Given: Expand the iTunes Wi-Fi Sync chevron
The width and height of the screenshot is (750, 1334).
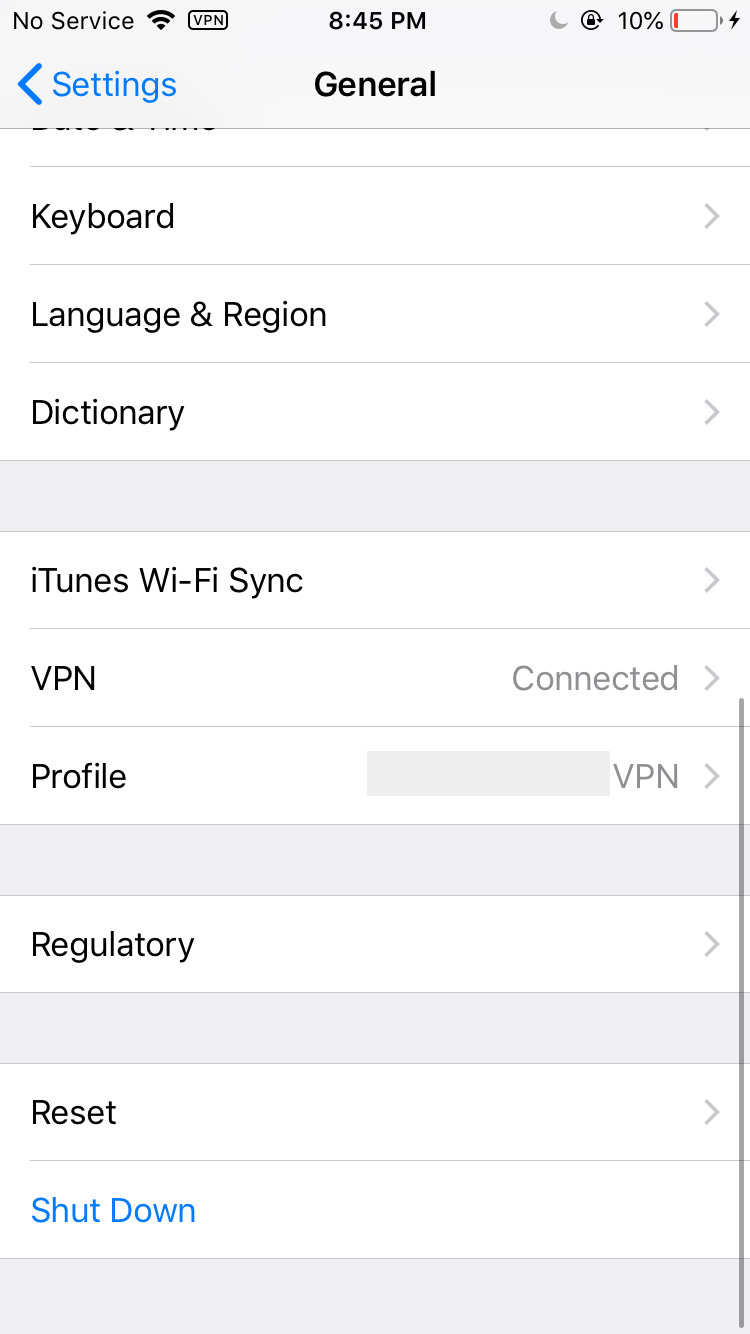Looking at the screenshot, I should point(711,580).
